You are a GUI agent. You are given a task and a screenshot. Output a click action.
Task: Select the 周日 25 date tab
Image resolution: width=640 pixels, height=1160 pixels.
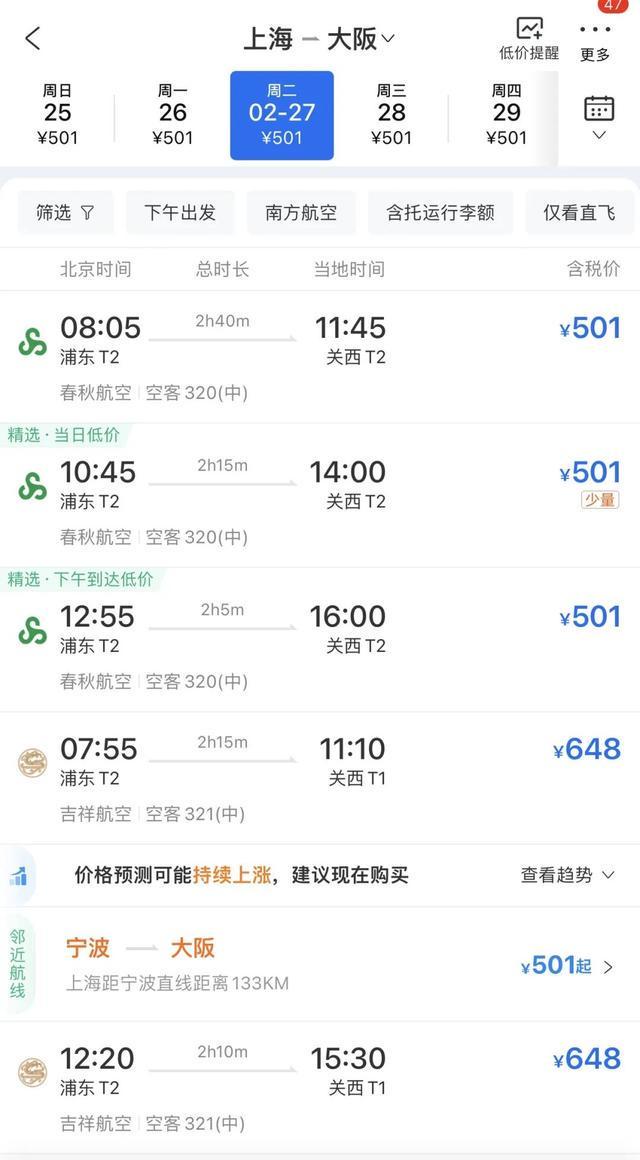point(58,115)
